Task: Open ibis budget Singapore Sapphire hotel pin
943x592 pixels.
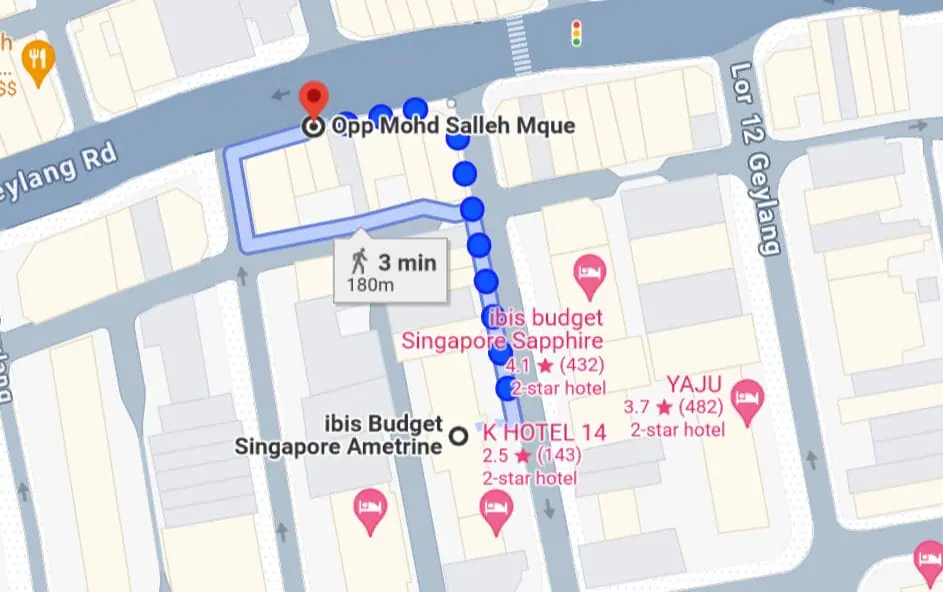Action: [589, 274]
